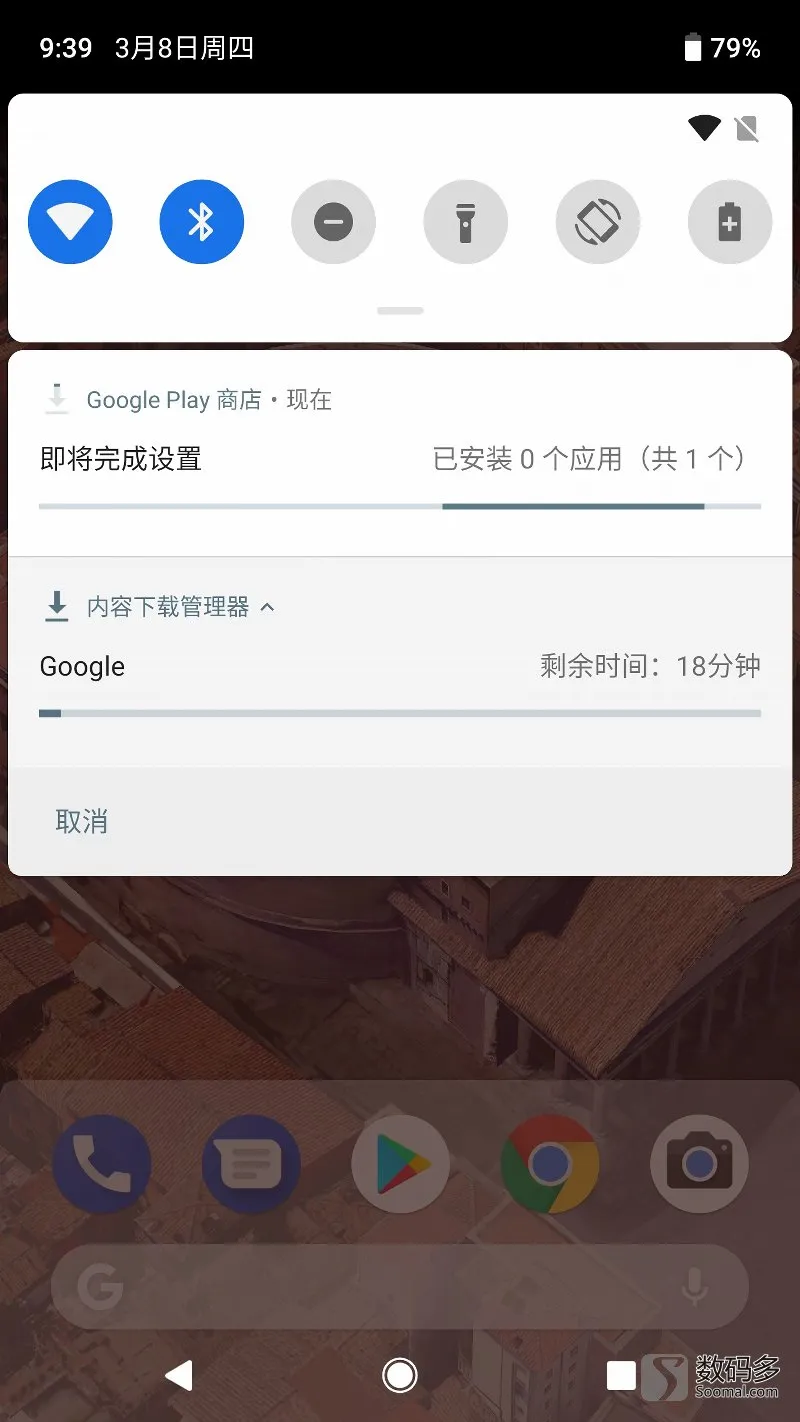The width and height of the screenshot is (800, 1422).
Task: Tap the home navigation button
Action: click(400, 1376)
